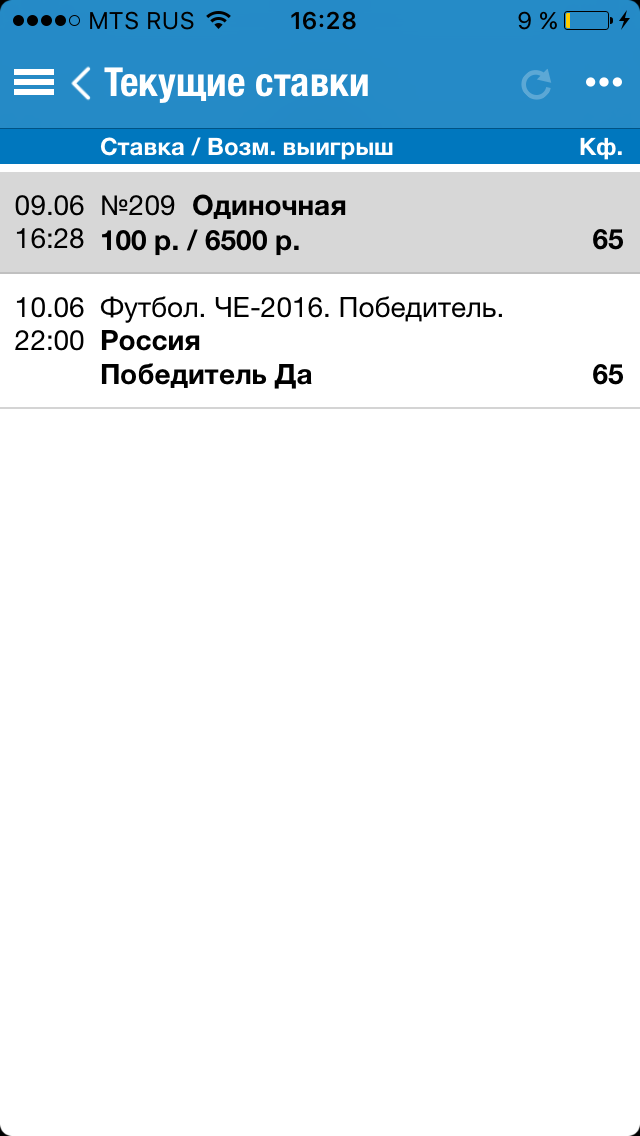Go back from Текущие ставки
The height and width of the screenshot is (1136, 640).
point(81,83)
